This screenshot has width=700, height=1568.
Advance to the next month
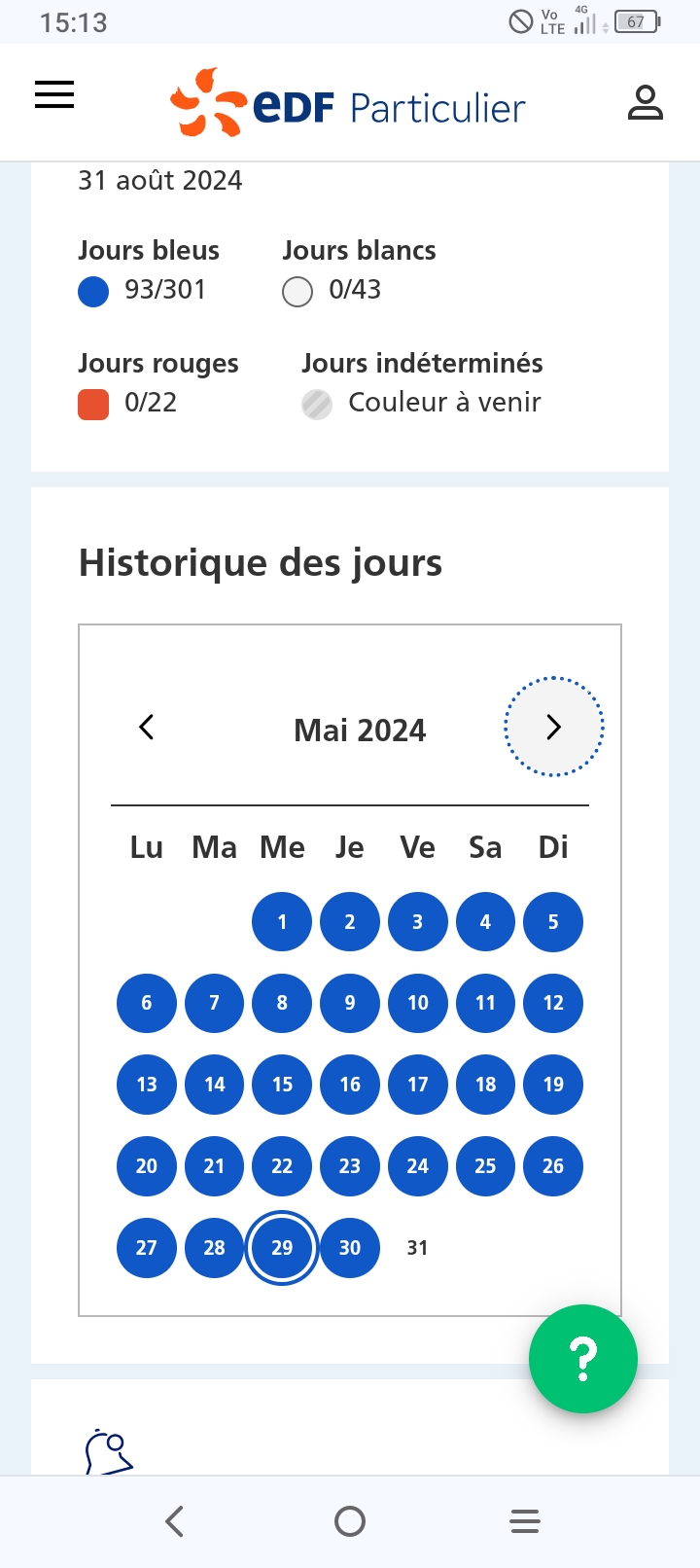(x=553, y=727)
